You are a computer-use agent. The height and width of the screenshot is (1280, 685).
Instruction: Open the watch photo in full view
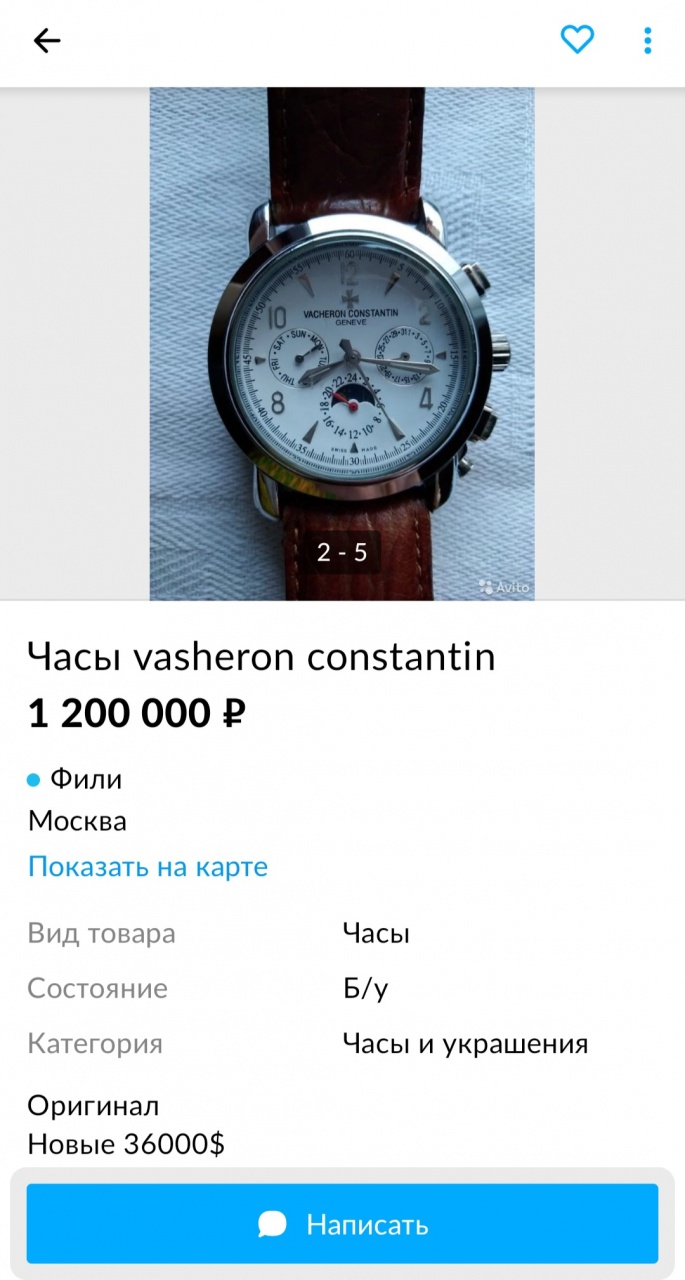coord(342,343)
